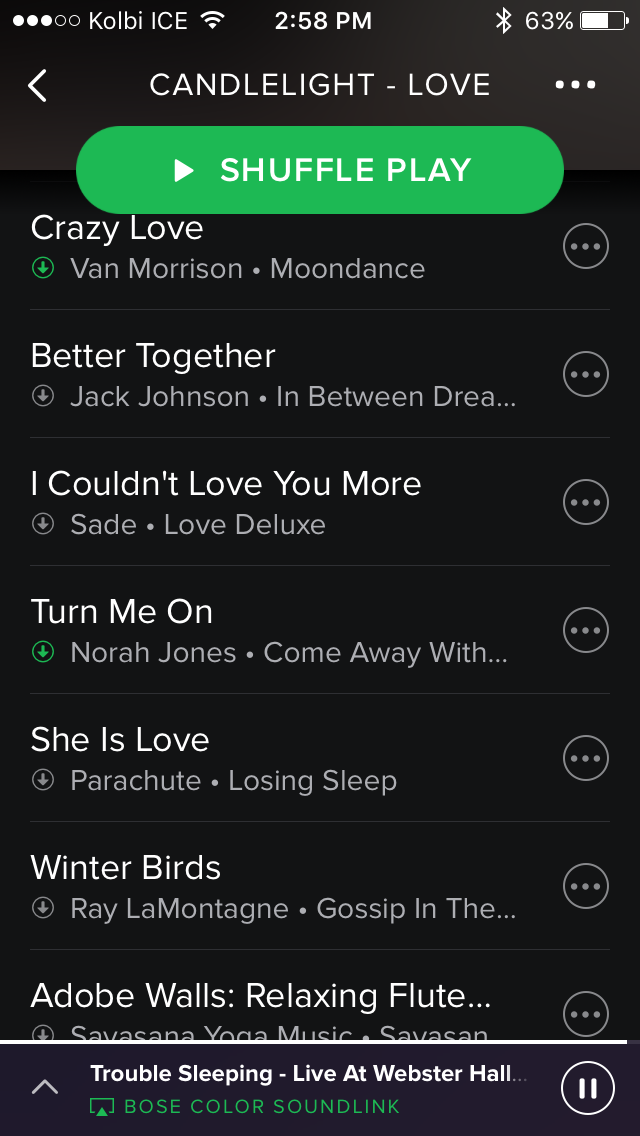Open more options for Winter Birds
The height and width of the screenshot is (1136, 640).
pos(586,886)
